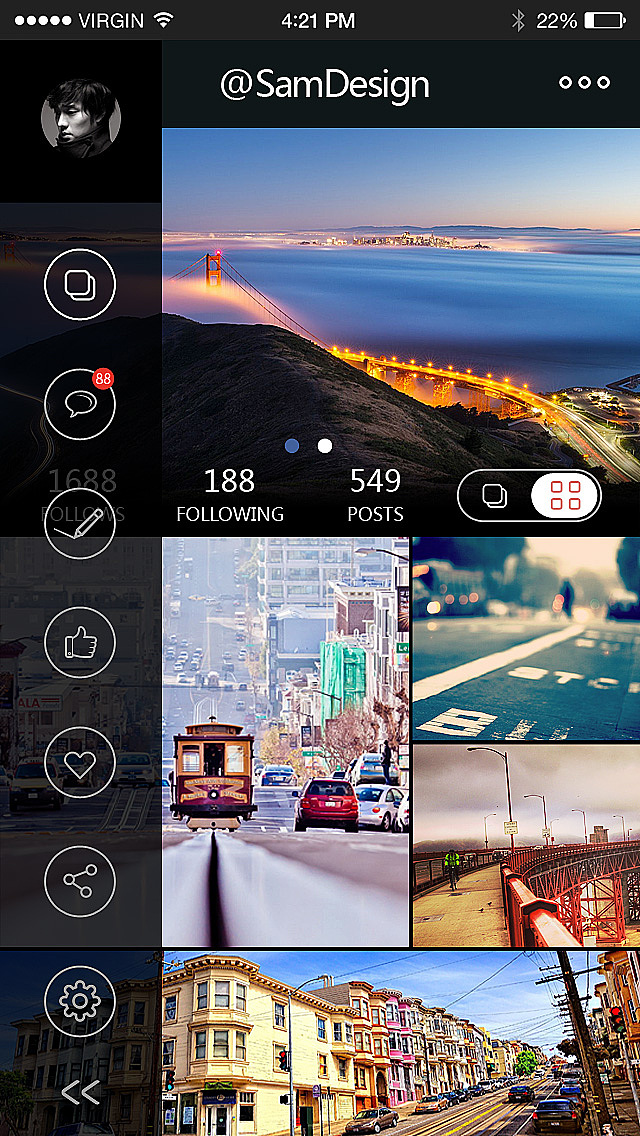The height and width of the screenshot is (1136, 640).
Task: Select grid view in toggle
Action: [x=565, y=496]
